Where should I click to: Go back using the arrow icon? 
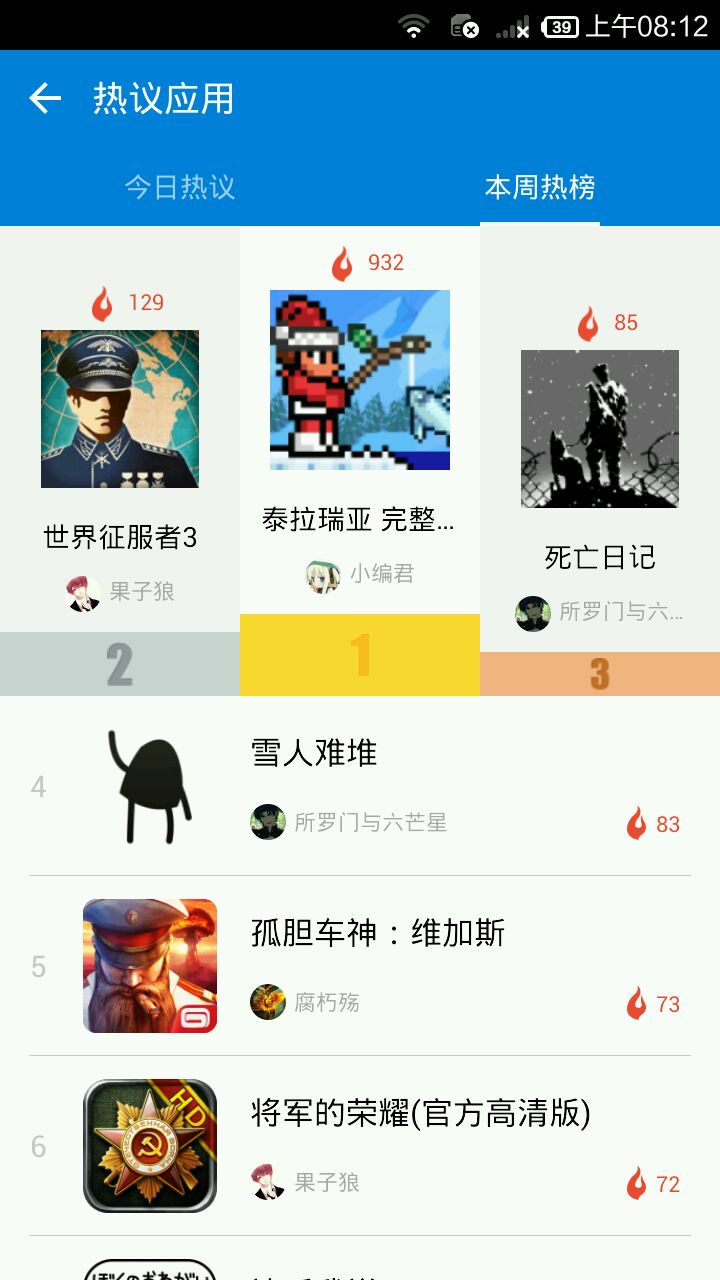(45, 98)
